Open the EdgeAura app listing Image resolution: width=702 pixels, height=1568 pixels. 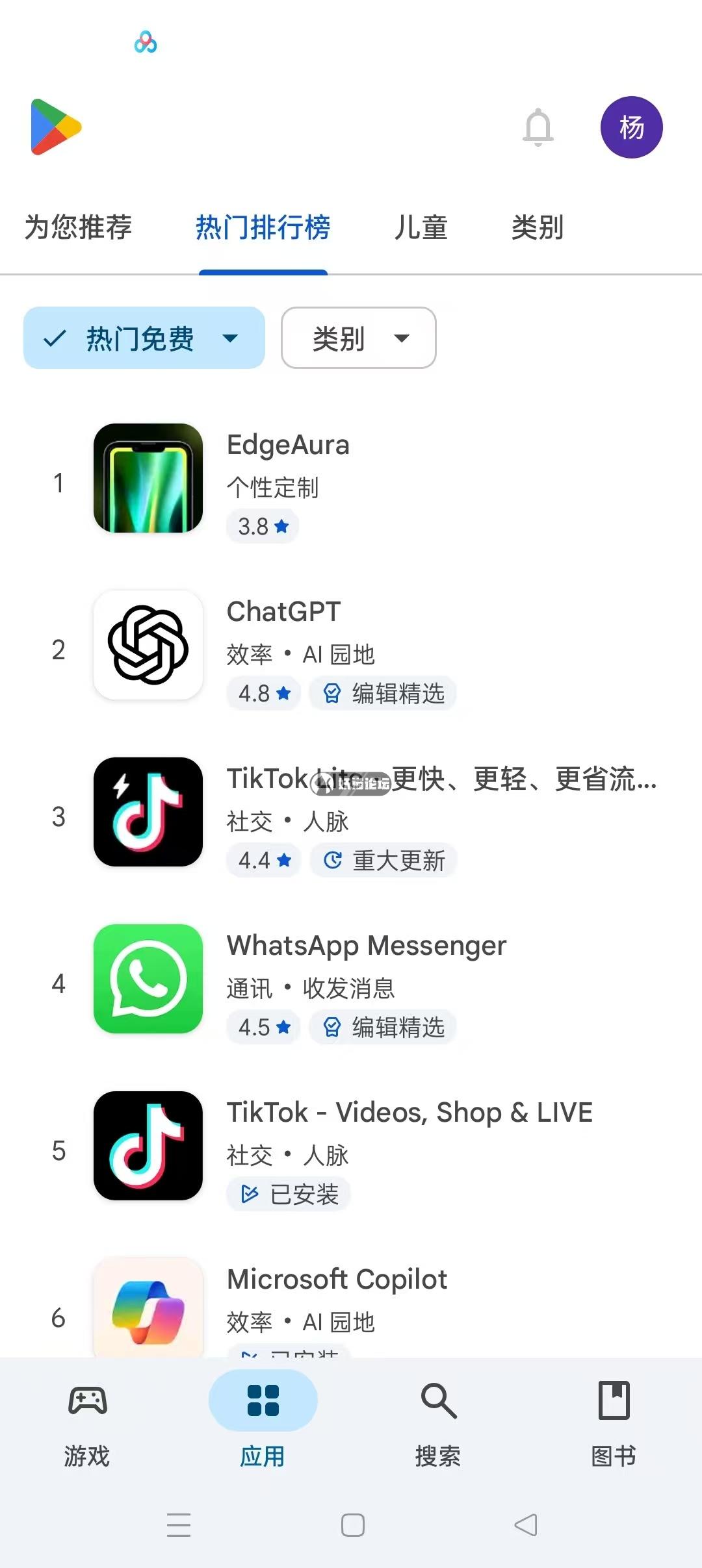click(x=288, y=446)
